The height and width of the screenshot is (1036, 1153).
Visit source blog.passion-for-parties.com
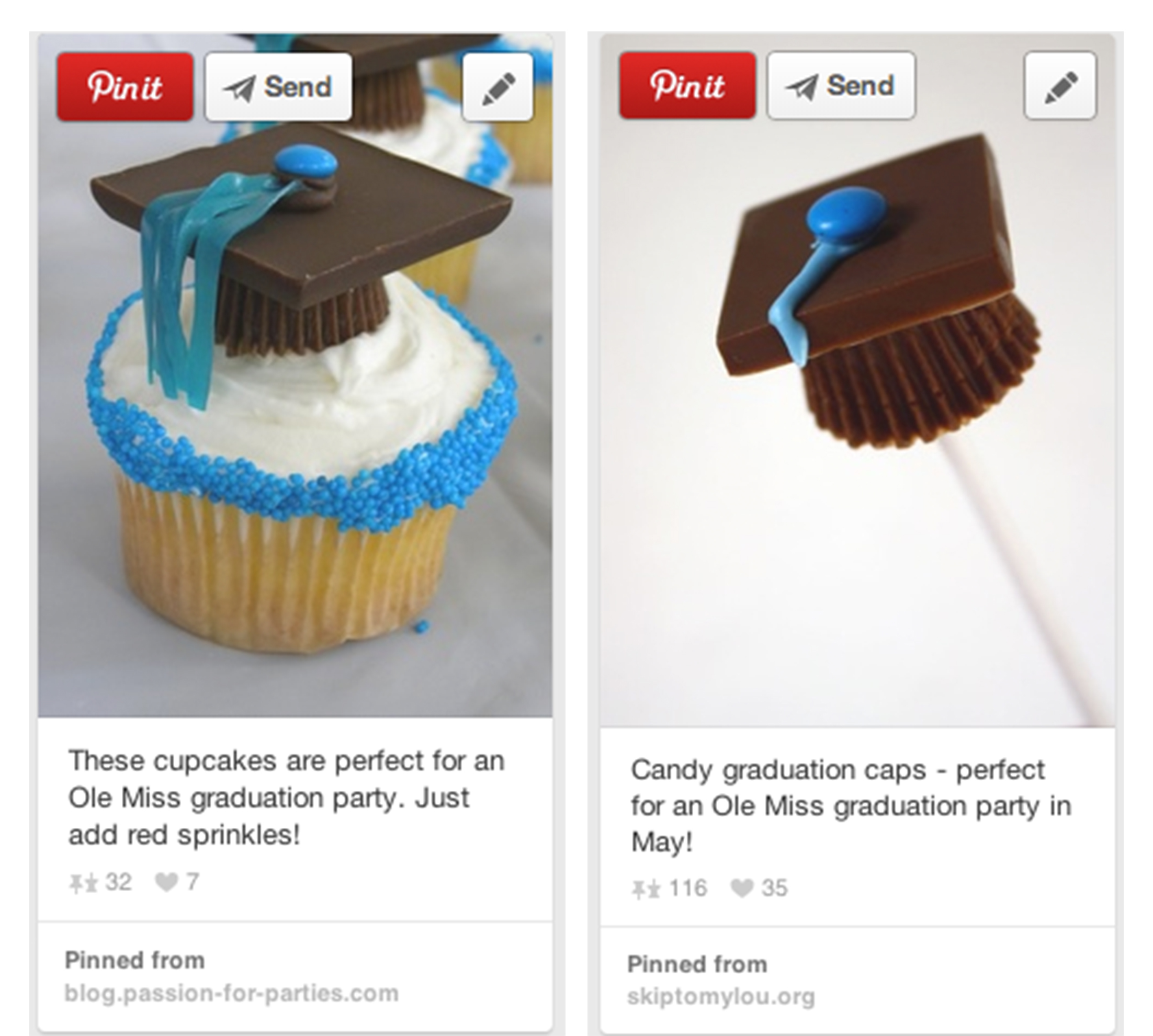coord(231,993)
